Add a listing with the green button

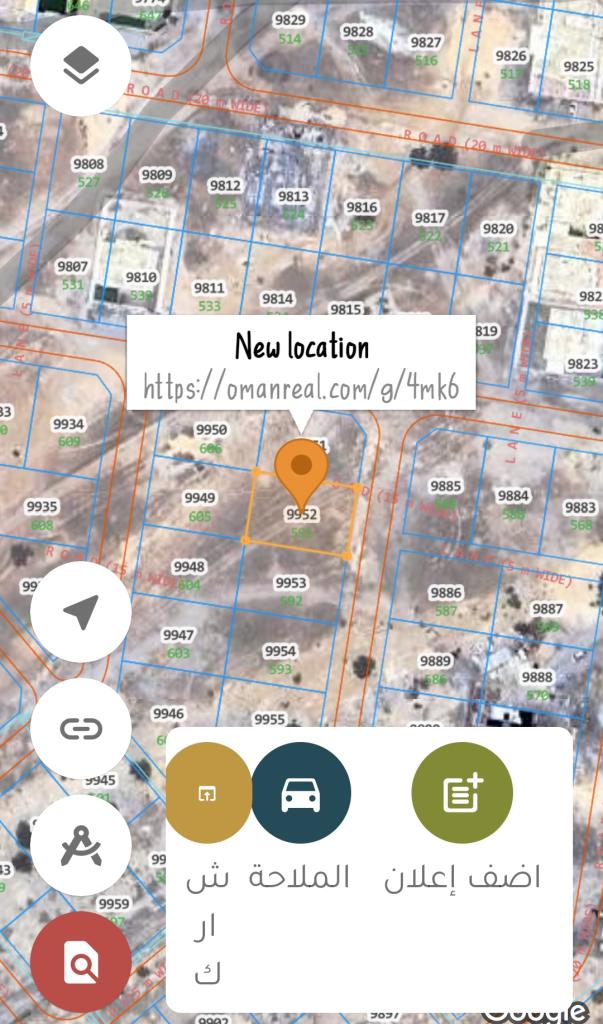(463, 793)
